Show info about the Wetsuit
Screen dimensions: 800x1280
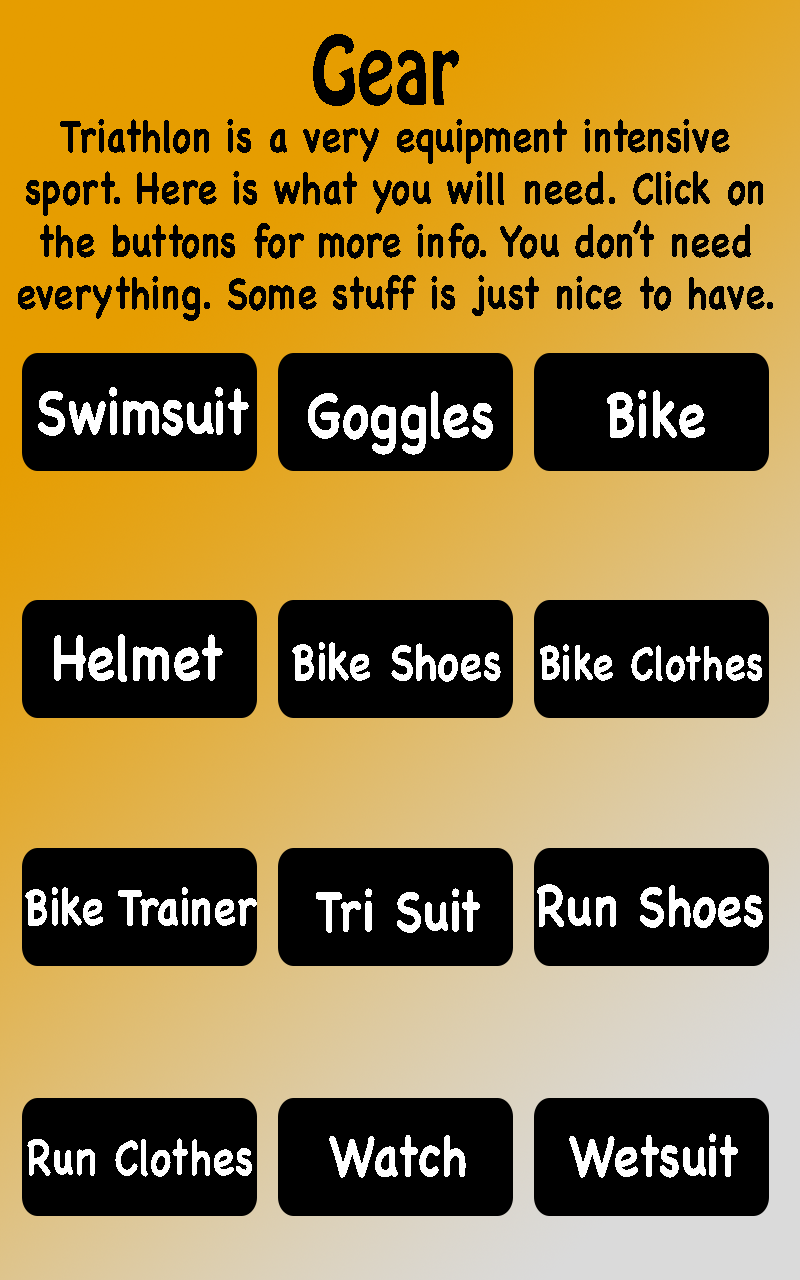click(651, 1157)
